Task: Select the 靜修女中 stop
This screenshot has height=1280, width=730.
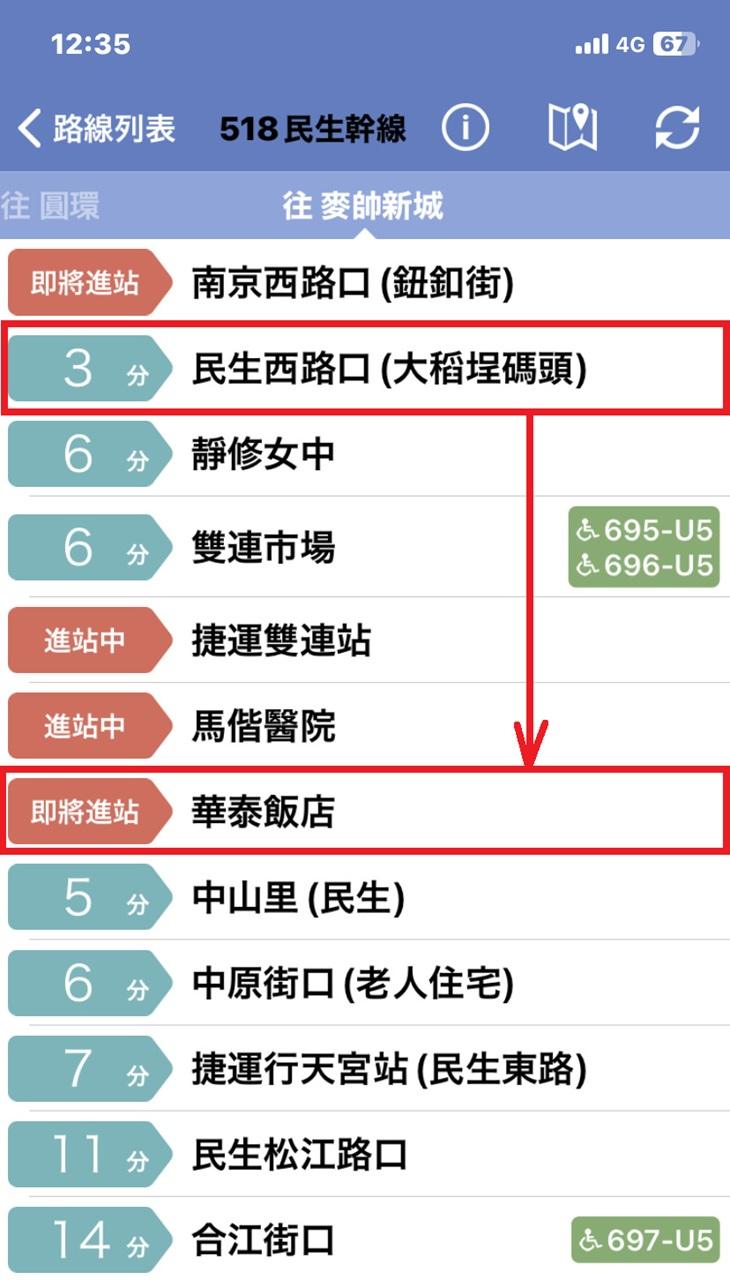Action: (365, 455)
